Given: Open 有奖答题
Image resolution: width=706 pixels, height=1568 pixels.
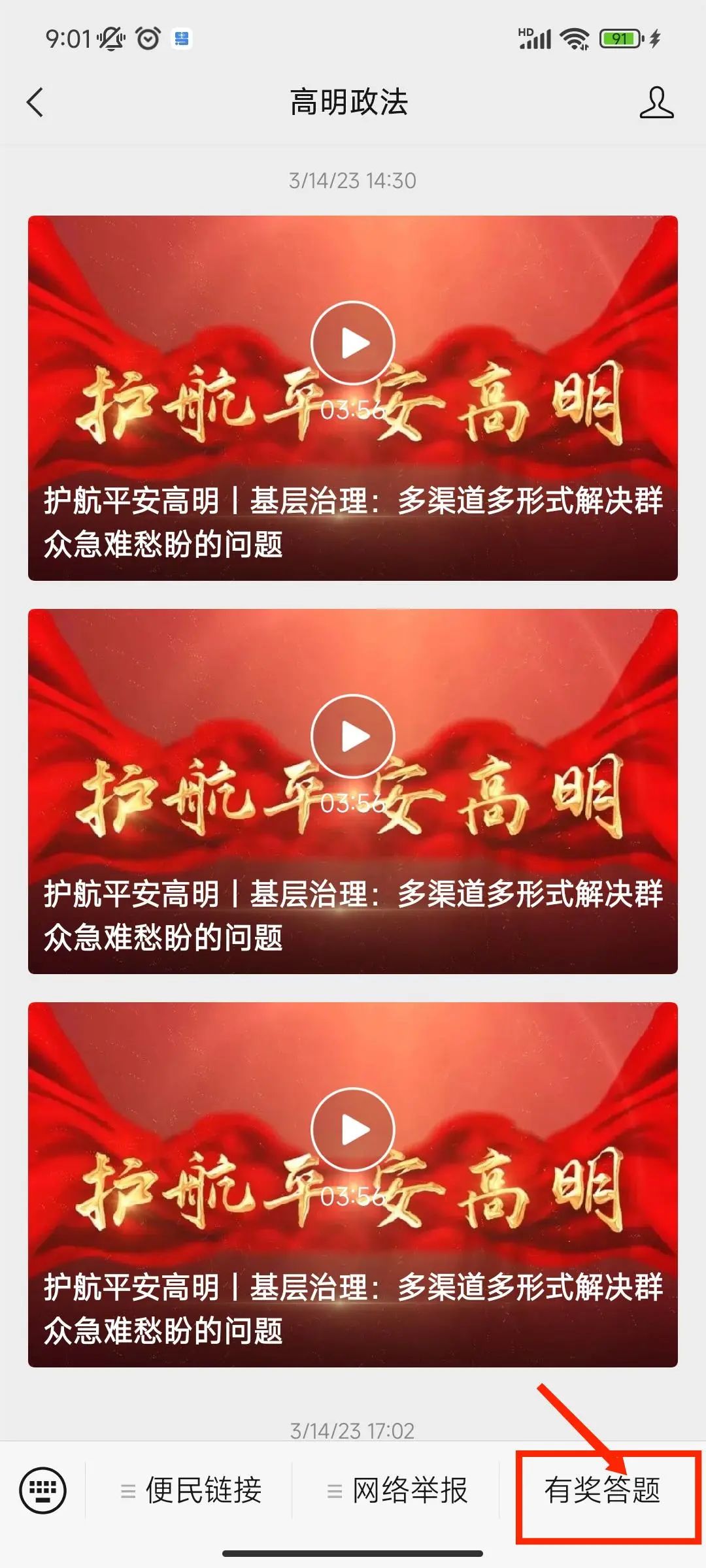Looking at the screenshot, I should 603,1490.
